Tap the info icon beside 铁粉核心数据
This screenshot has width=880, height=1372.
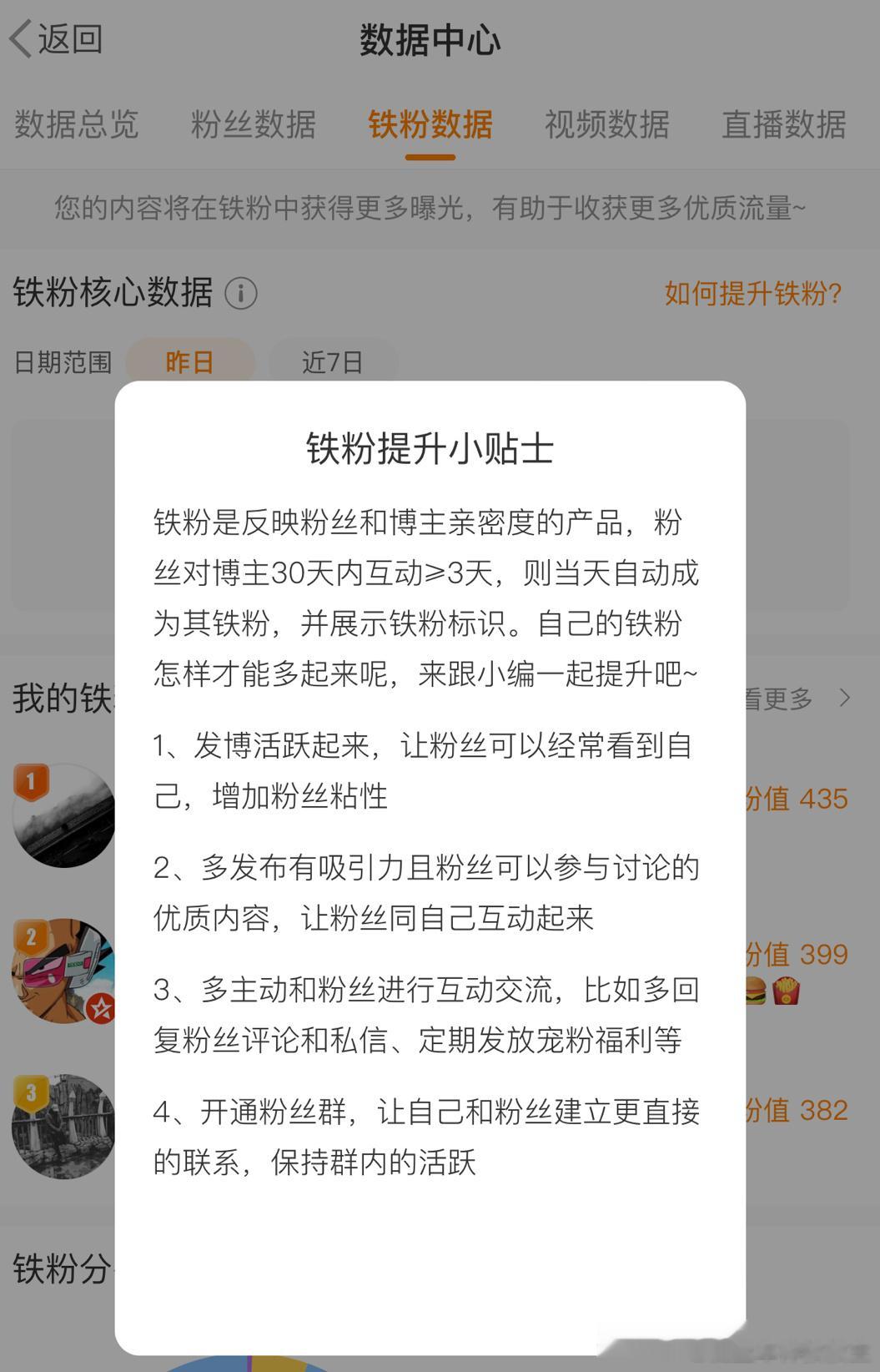pos(241,294)
